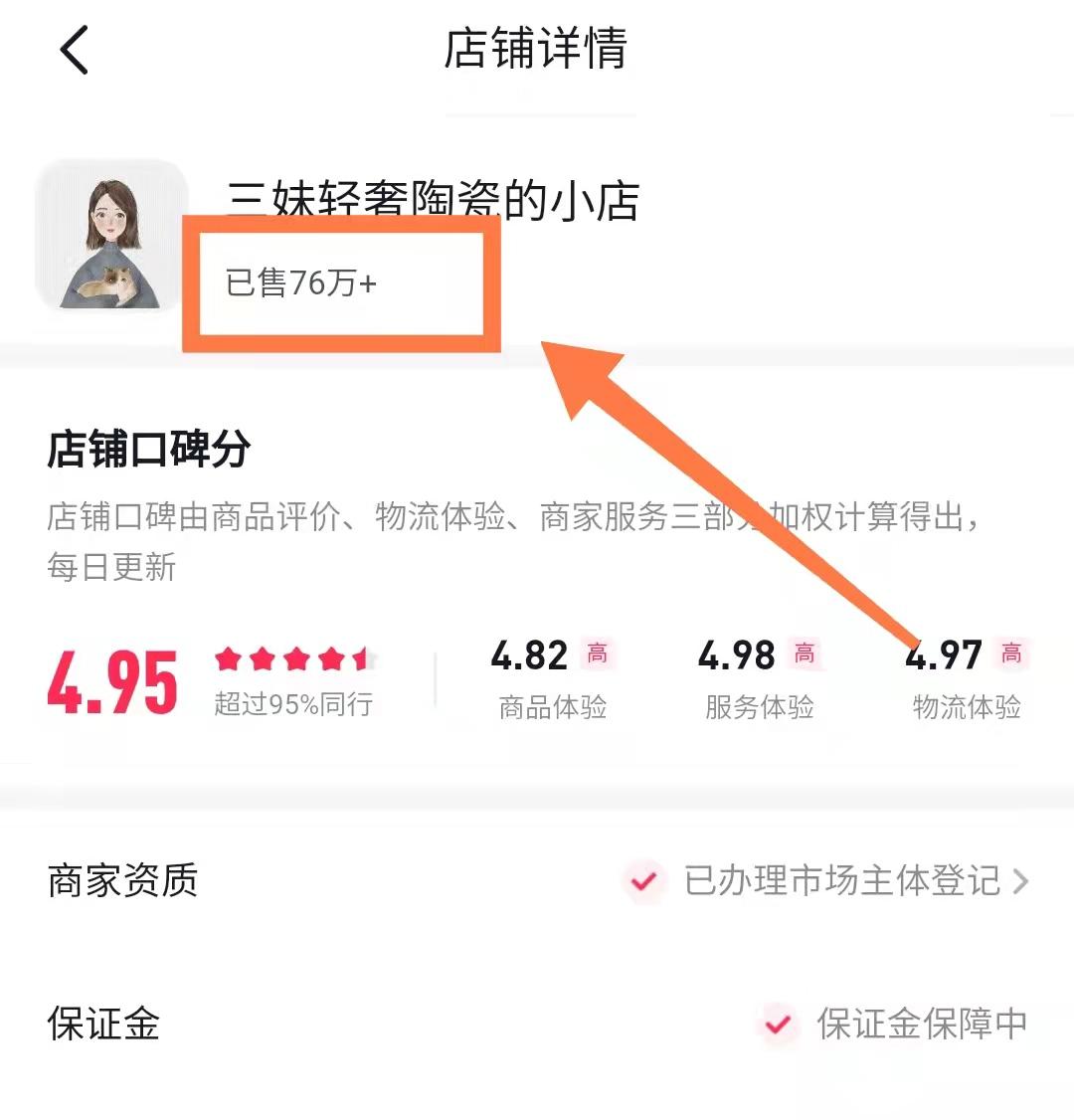This screenshot has width=1074, height=1120.
Task: Tap the 高 badge next to 4.98 服务体验
Action: [x=805, y=653]
